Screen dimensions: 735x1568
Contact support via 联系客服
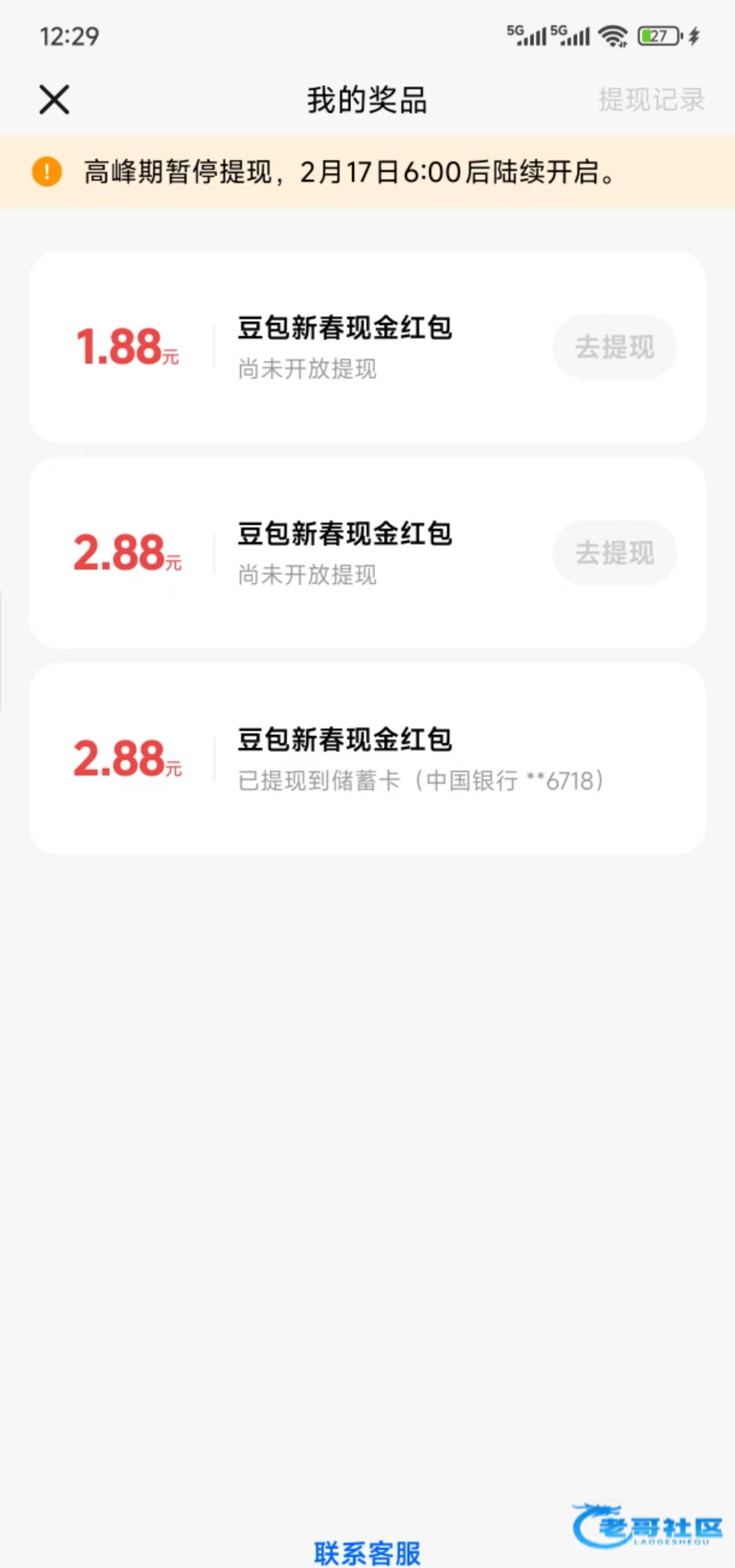[367, 1552]
